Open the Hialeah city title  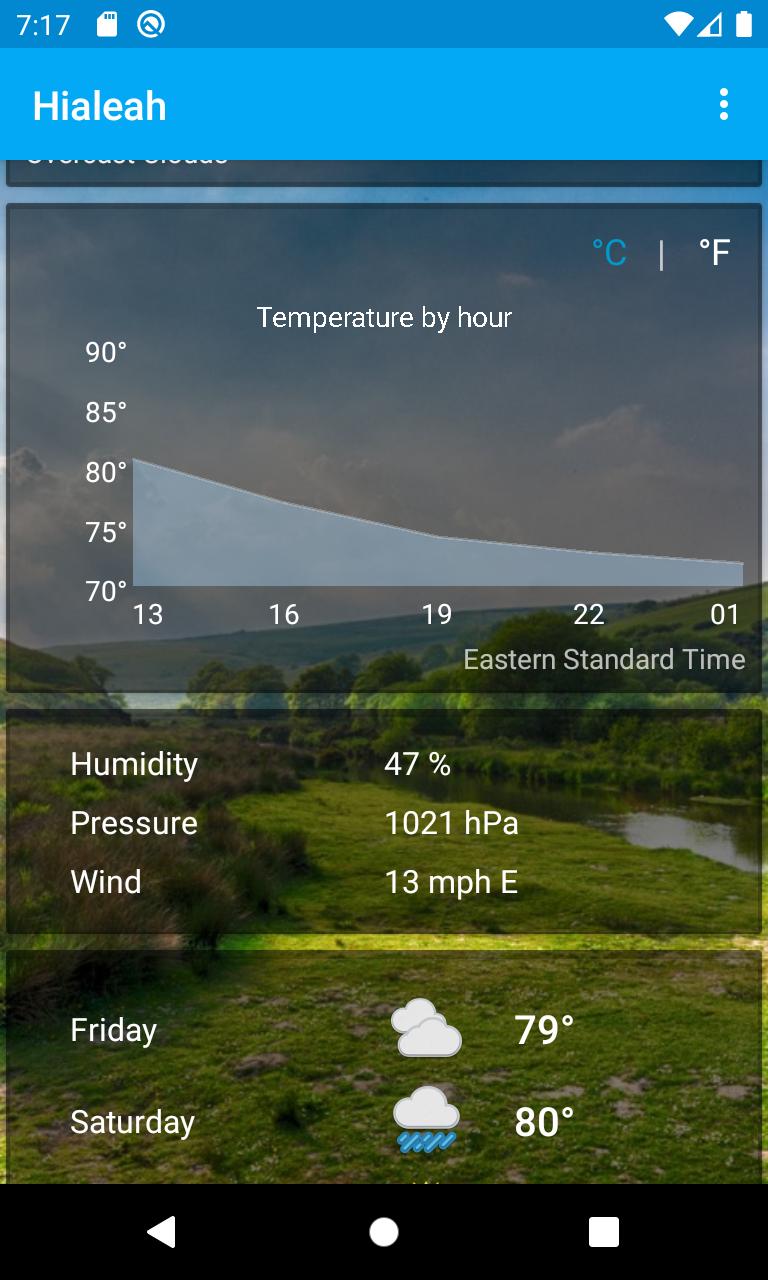pos(100,104)
